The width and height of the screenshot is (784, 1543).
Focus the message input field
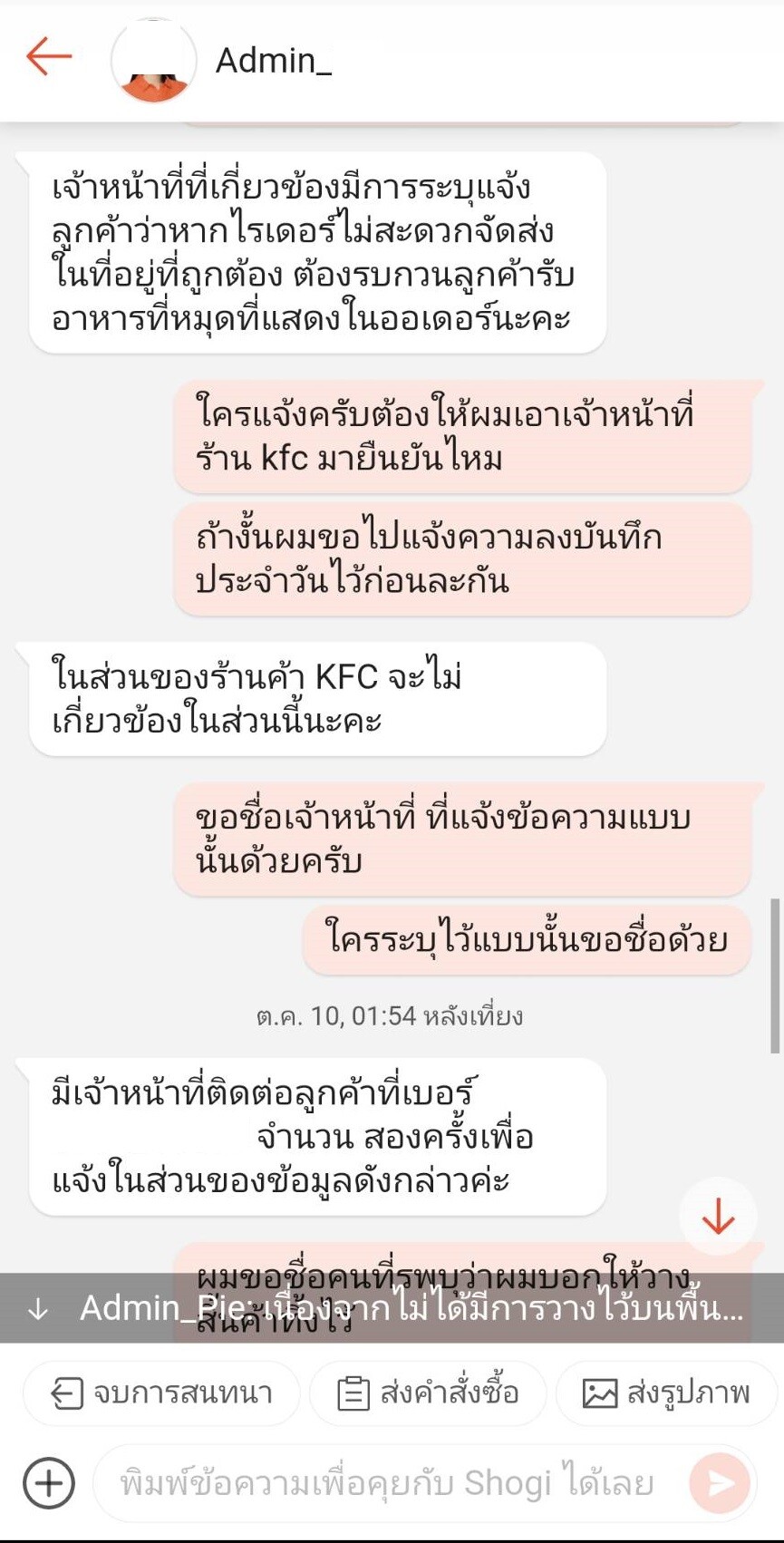pos(390,1483)
